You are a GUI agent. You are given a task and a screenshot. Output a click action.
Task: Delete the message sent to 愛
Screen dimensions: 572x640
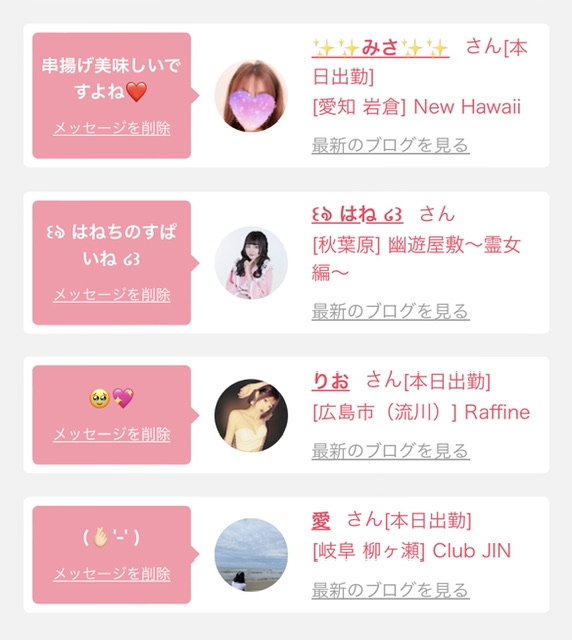point(112,574)
